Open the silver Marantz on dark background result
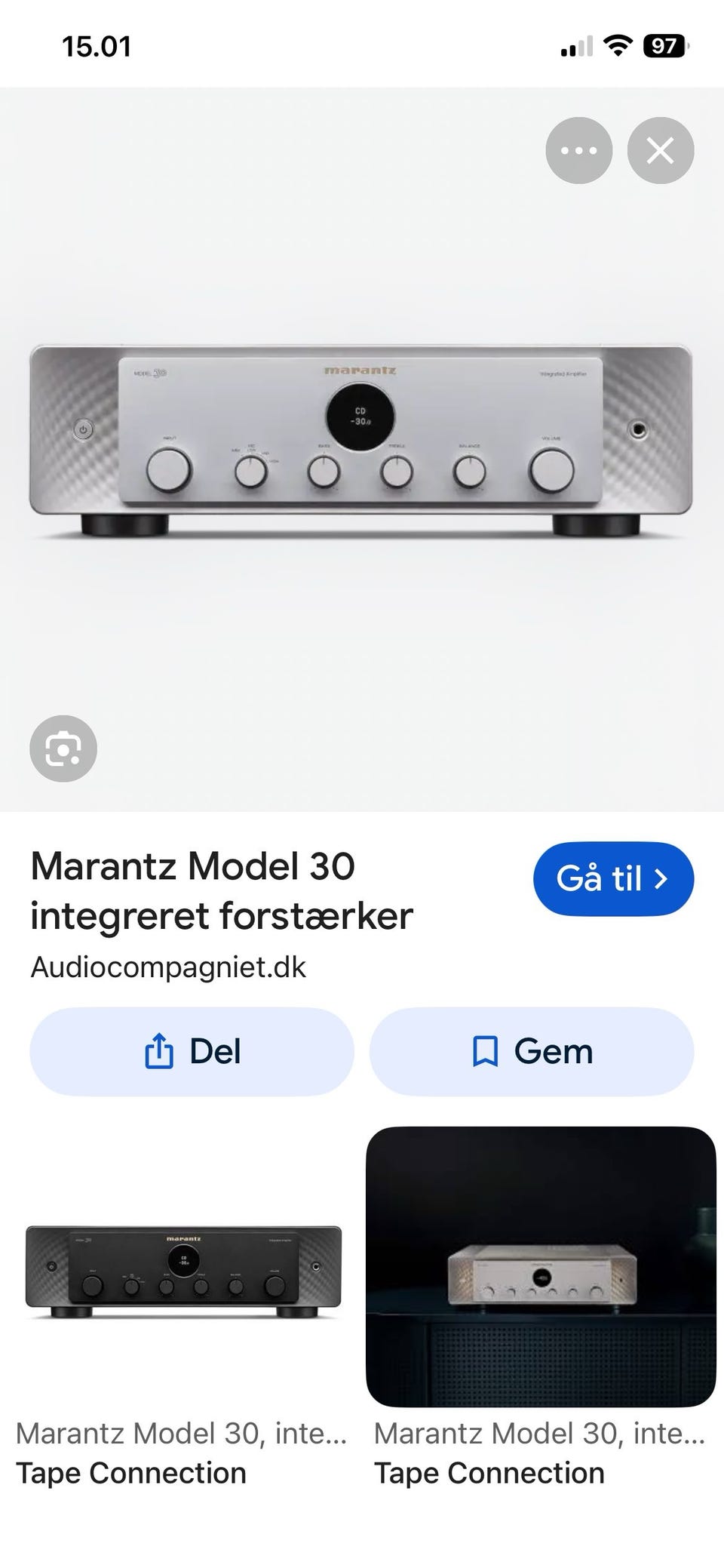This screenshot has height=1568, width=724. (x=541, y=1266)
